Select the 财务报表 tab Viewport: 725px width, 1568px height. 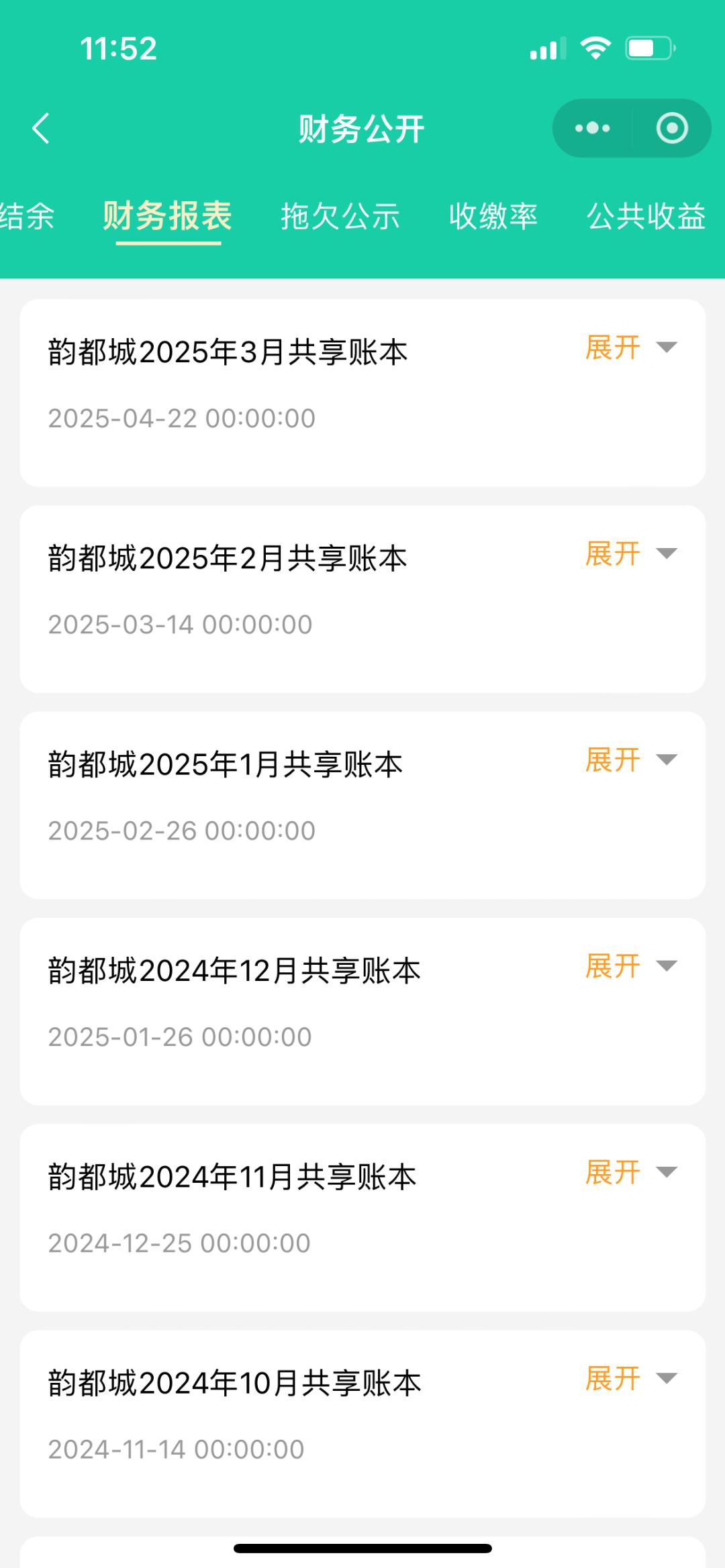coord(168,217)
